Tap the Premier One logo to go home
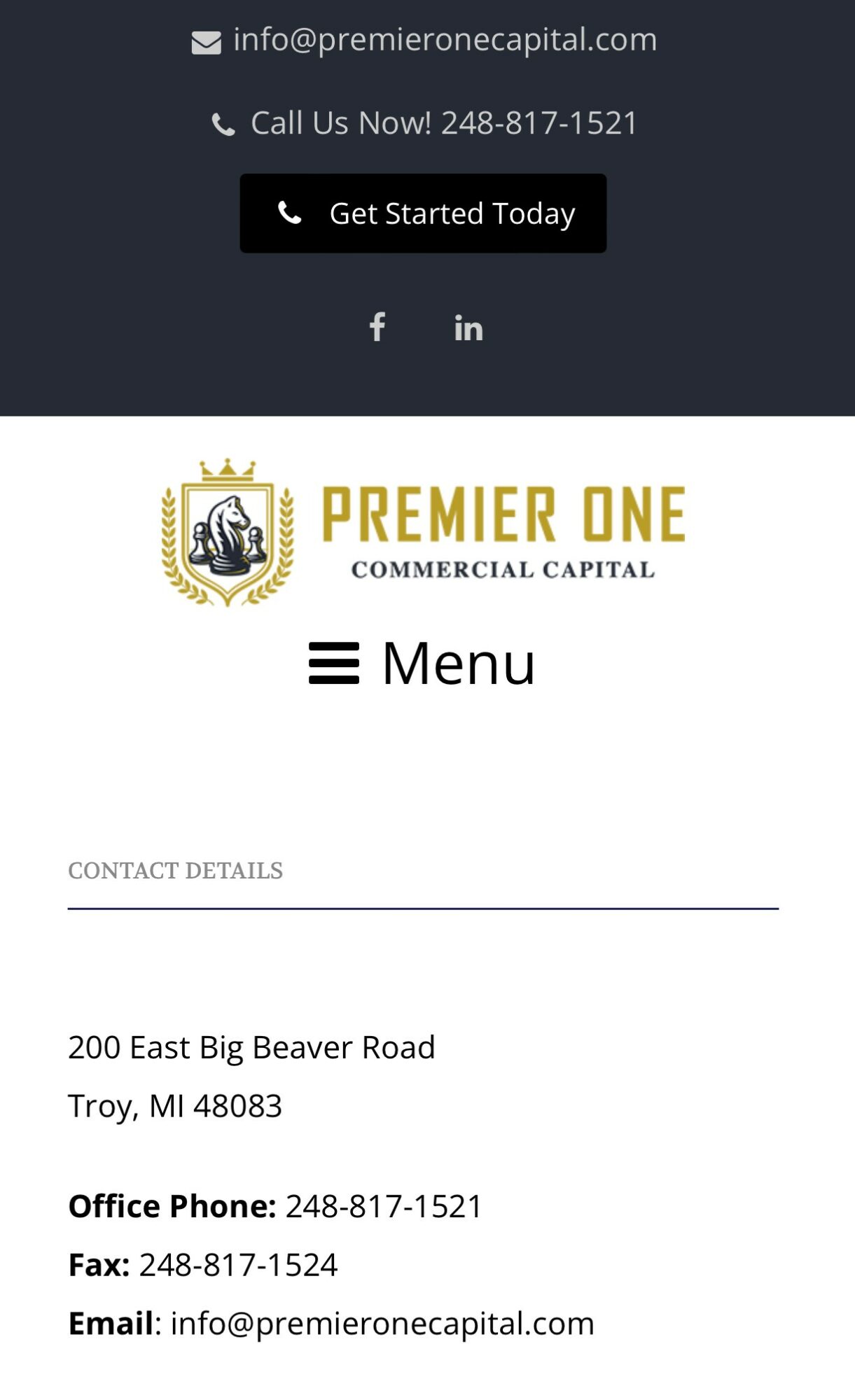Viewport: 855px width, 1400px height. 423,533
